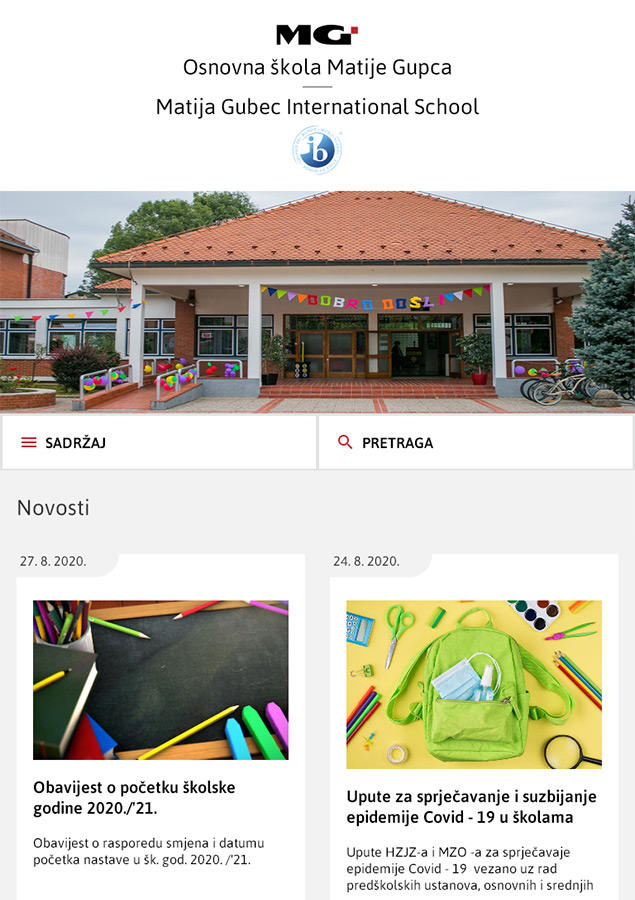Viewport: 635px width, 900px height.
Task: Open the school year start notice article
Action: pos(134,797)
